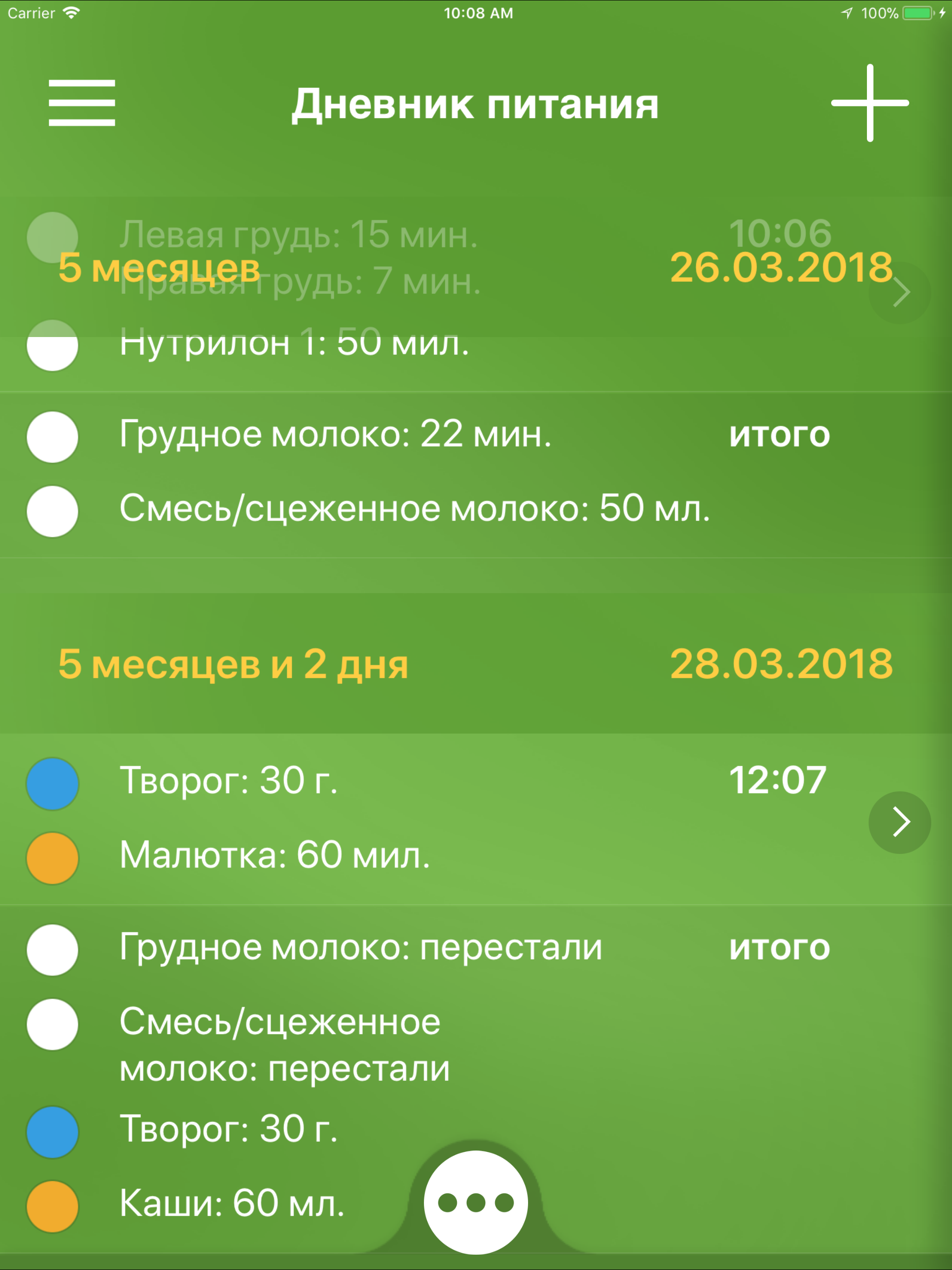Tap the white circle next to Грудное молоко: 22 мин.
This screenshot has height=1270, width=952.
[52, 437]
